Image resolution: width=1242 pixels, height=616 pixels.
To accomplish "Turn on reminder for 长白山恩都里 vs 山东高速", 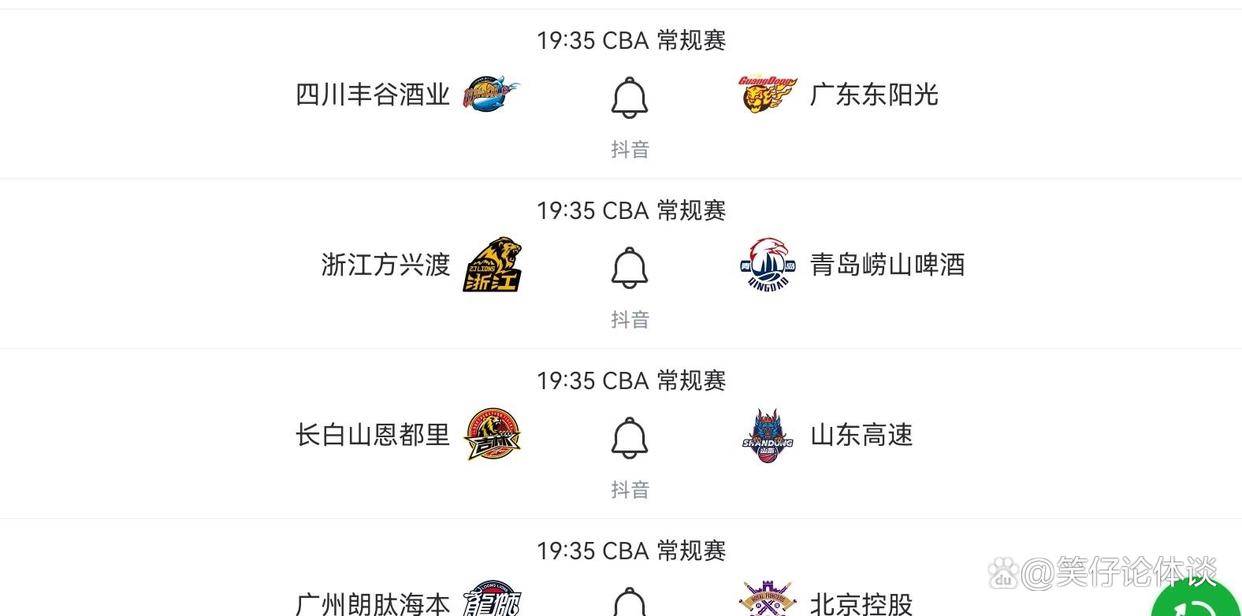I will 629,437.
